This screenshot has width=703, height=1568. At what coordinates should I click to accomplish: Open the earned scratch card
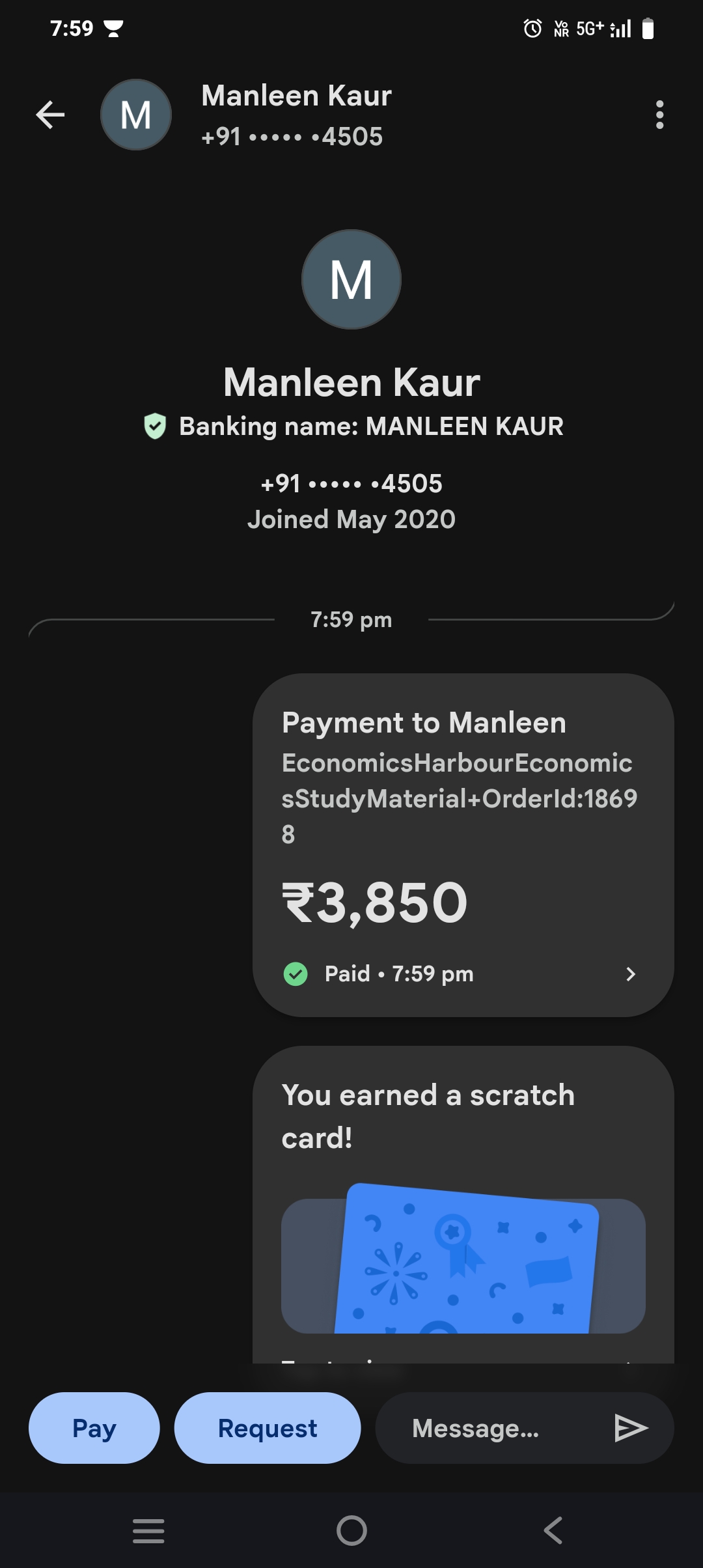[x=463, y=1263]
